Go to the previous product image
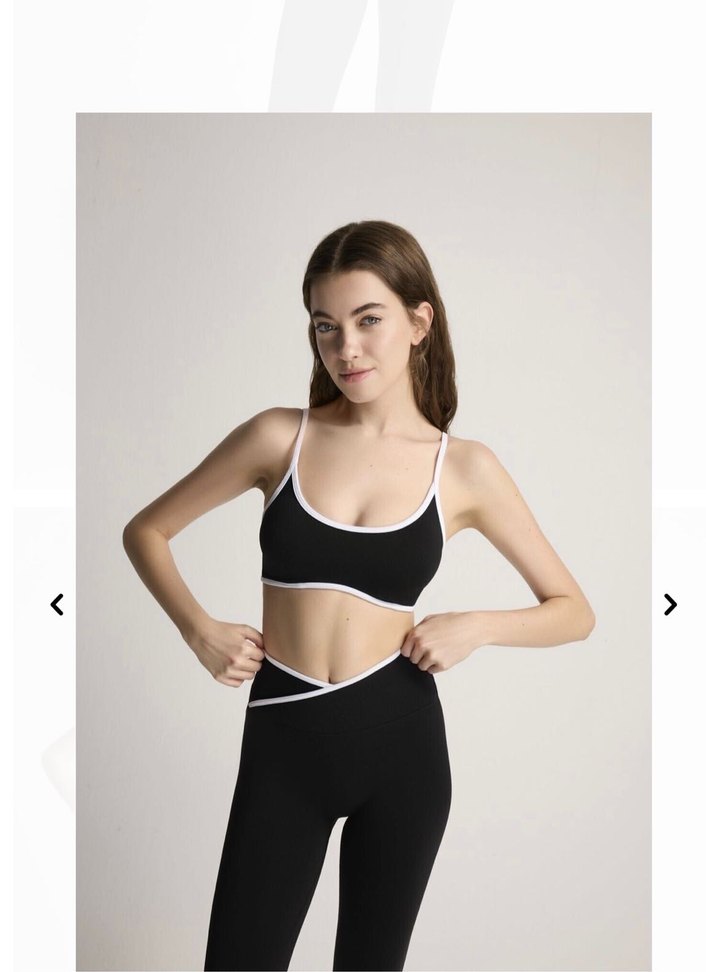 pos(57,604)
